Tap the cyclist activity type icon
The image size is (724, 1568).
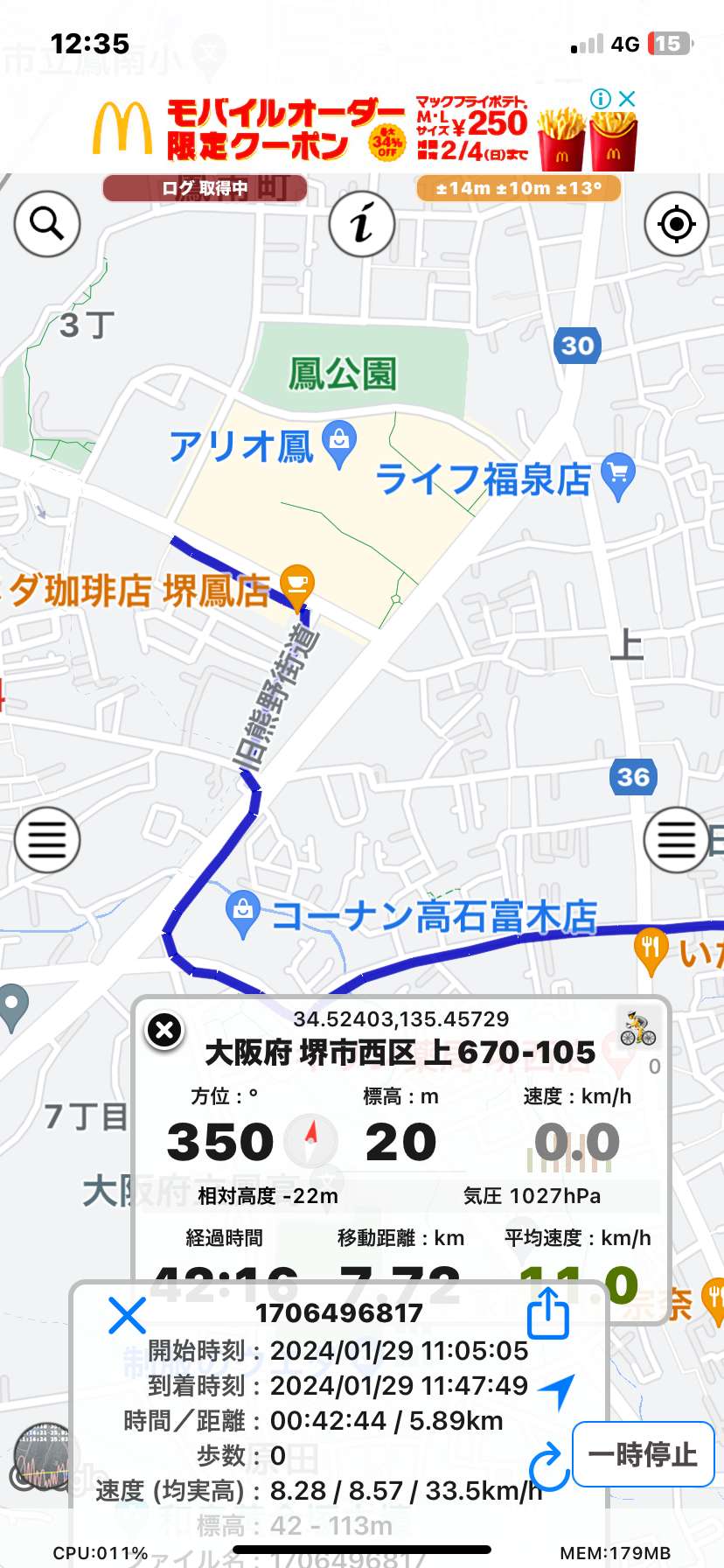(638, 1028)
